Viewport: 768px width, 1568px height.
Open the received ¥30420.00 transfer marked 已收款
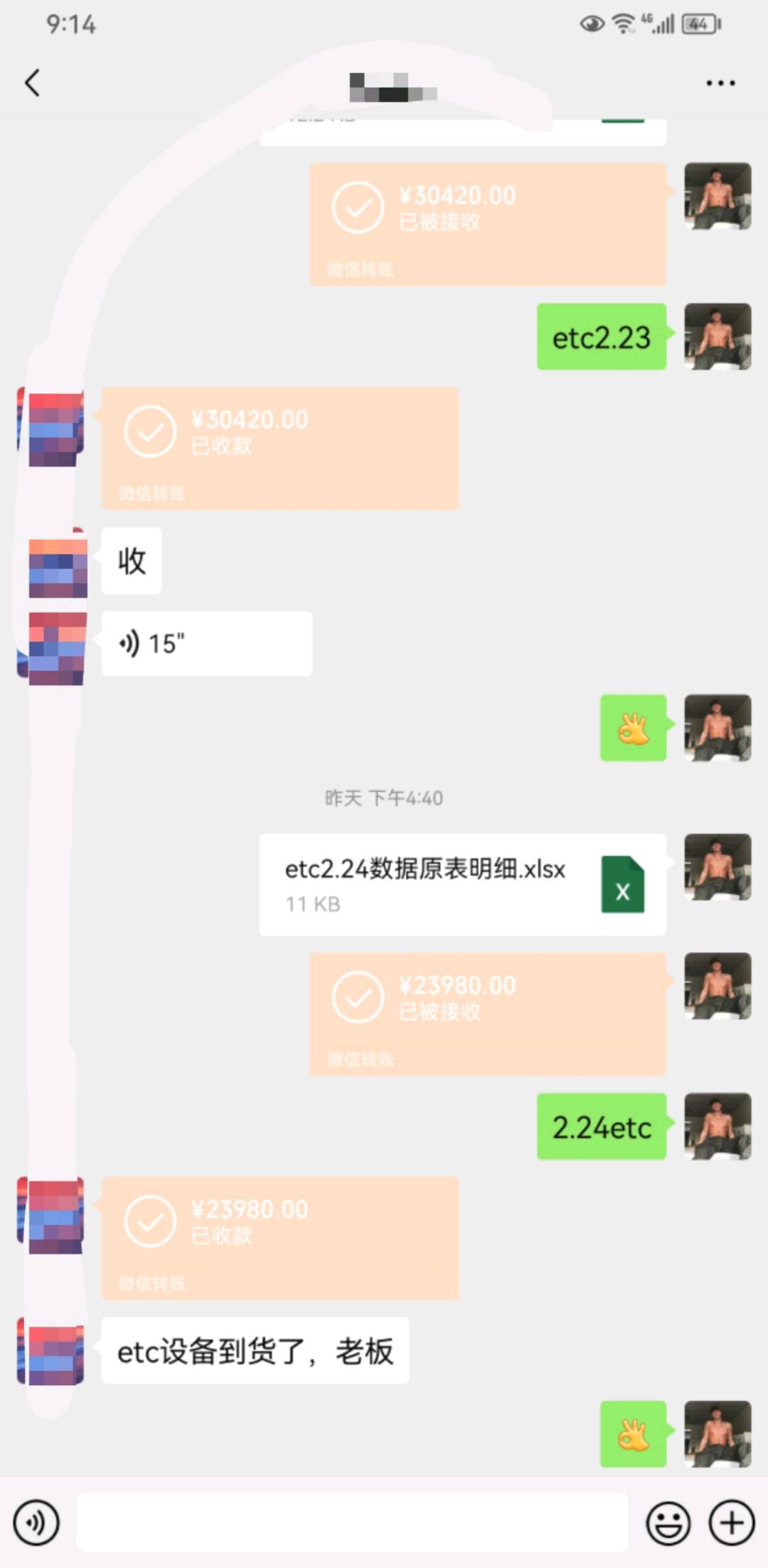click(280, 448)
